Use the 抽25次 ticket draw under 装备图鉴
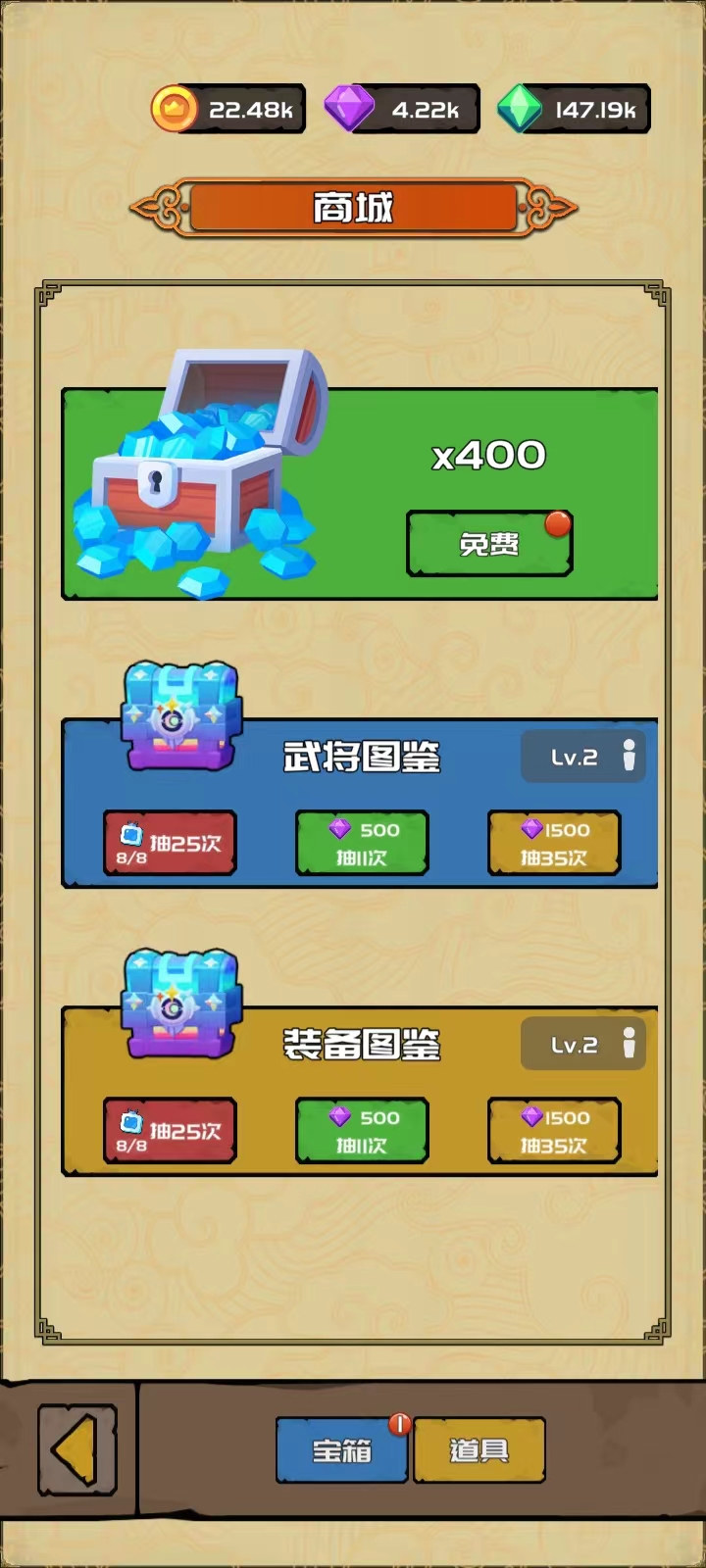The height and width of the screenshot is (1568, 706). pos(170,1131)
